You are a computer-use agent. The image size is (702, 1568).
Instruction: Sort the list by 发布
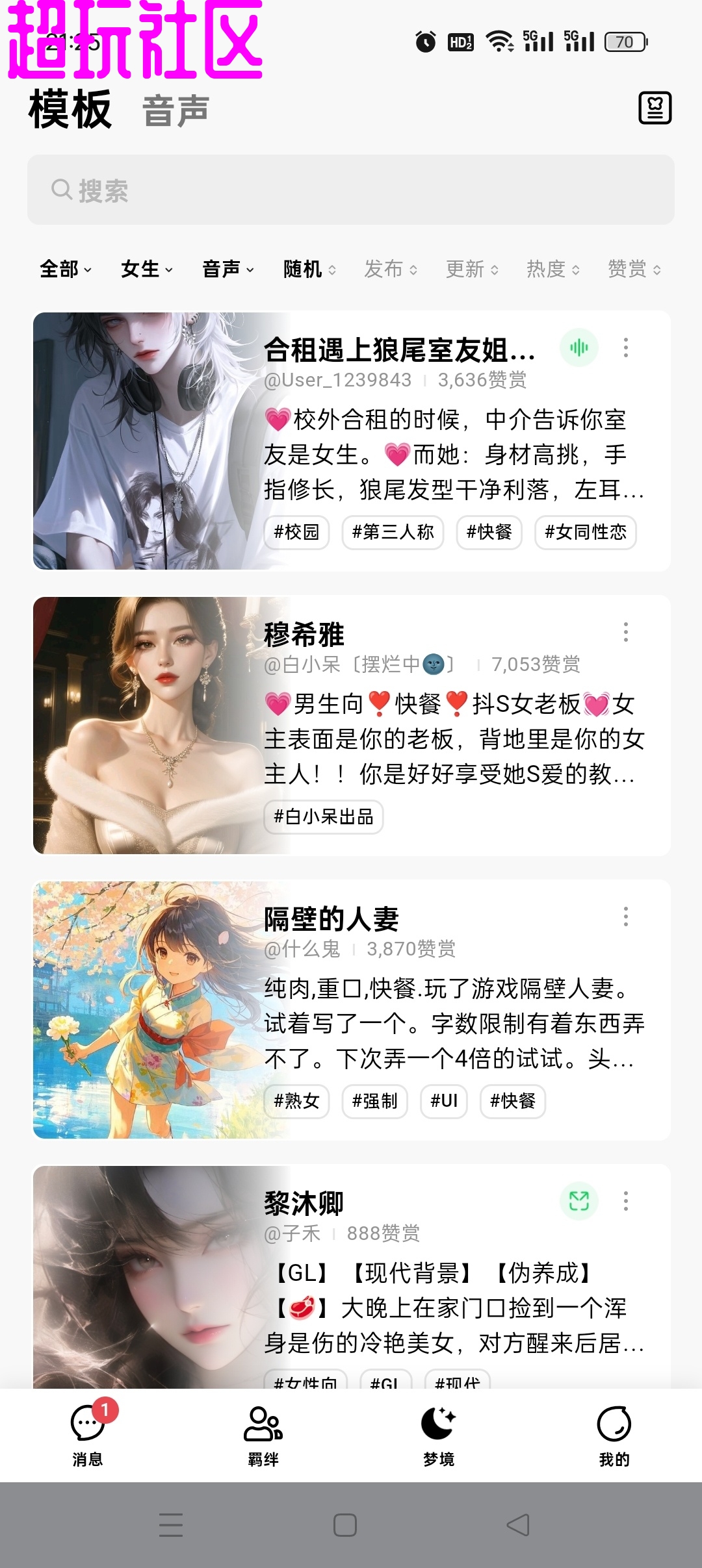[391, 269]
